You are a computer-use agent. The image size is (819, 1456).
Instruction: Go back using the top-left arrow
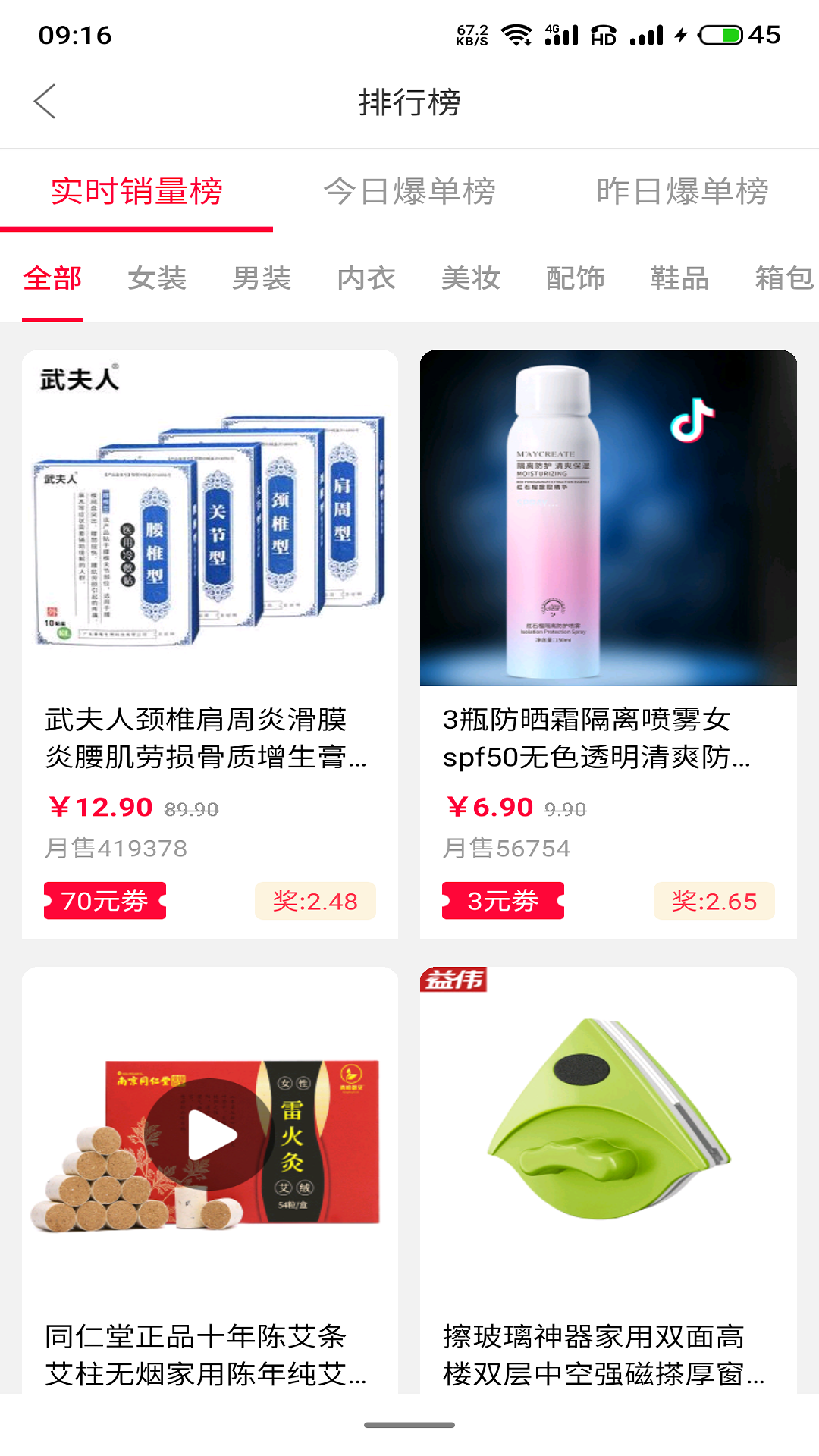click(45, 102)
